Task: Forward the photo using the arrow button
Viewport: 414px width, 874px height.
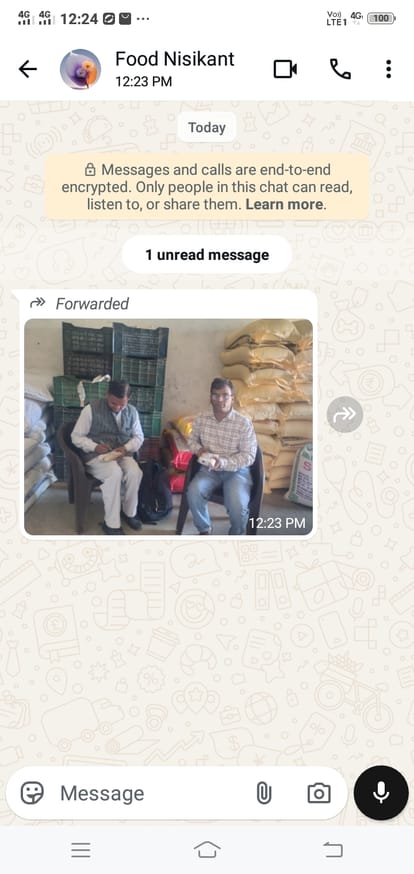Action: coord(344,414)
